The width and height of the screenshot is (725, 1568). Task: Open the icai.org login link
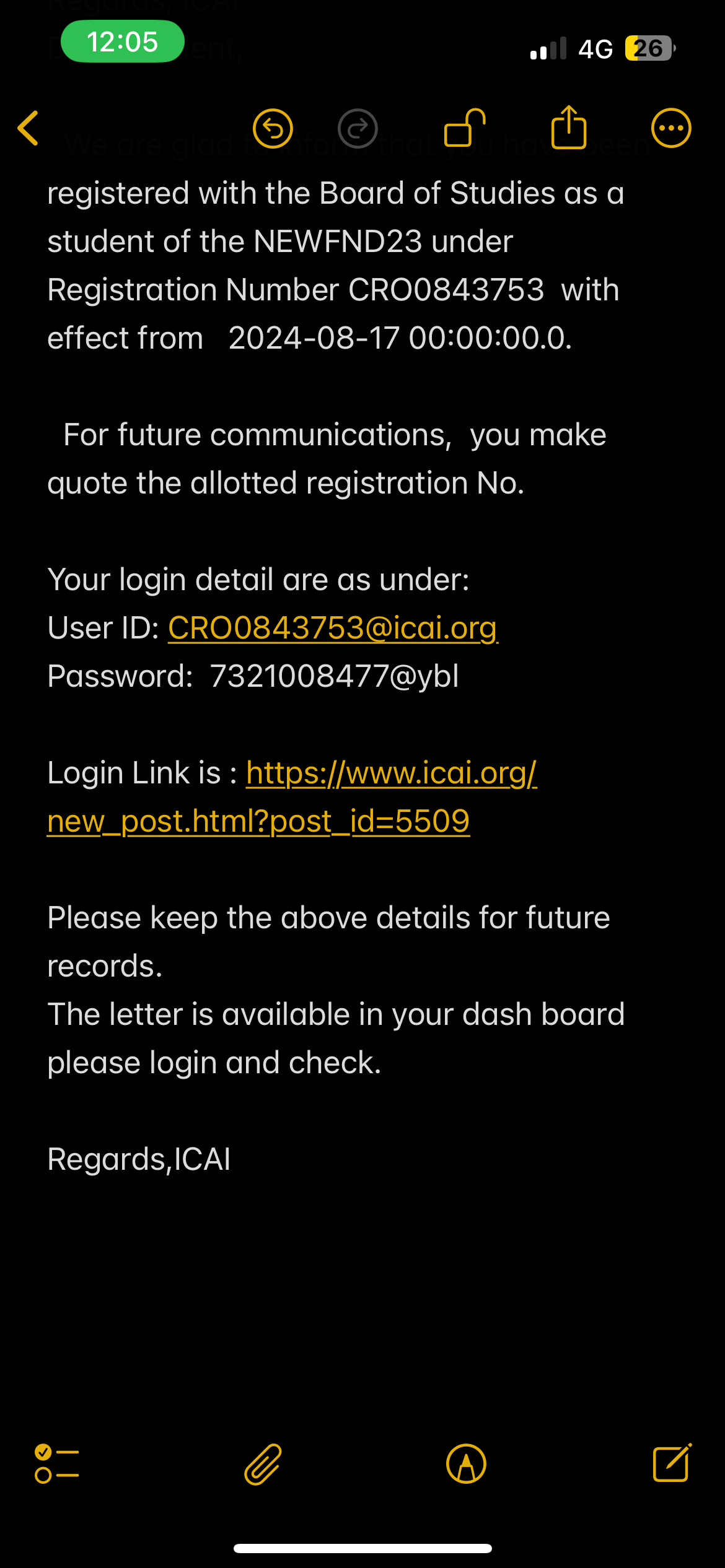coord(391,773)
